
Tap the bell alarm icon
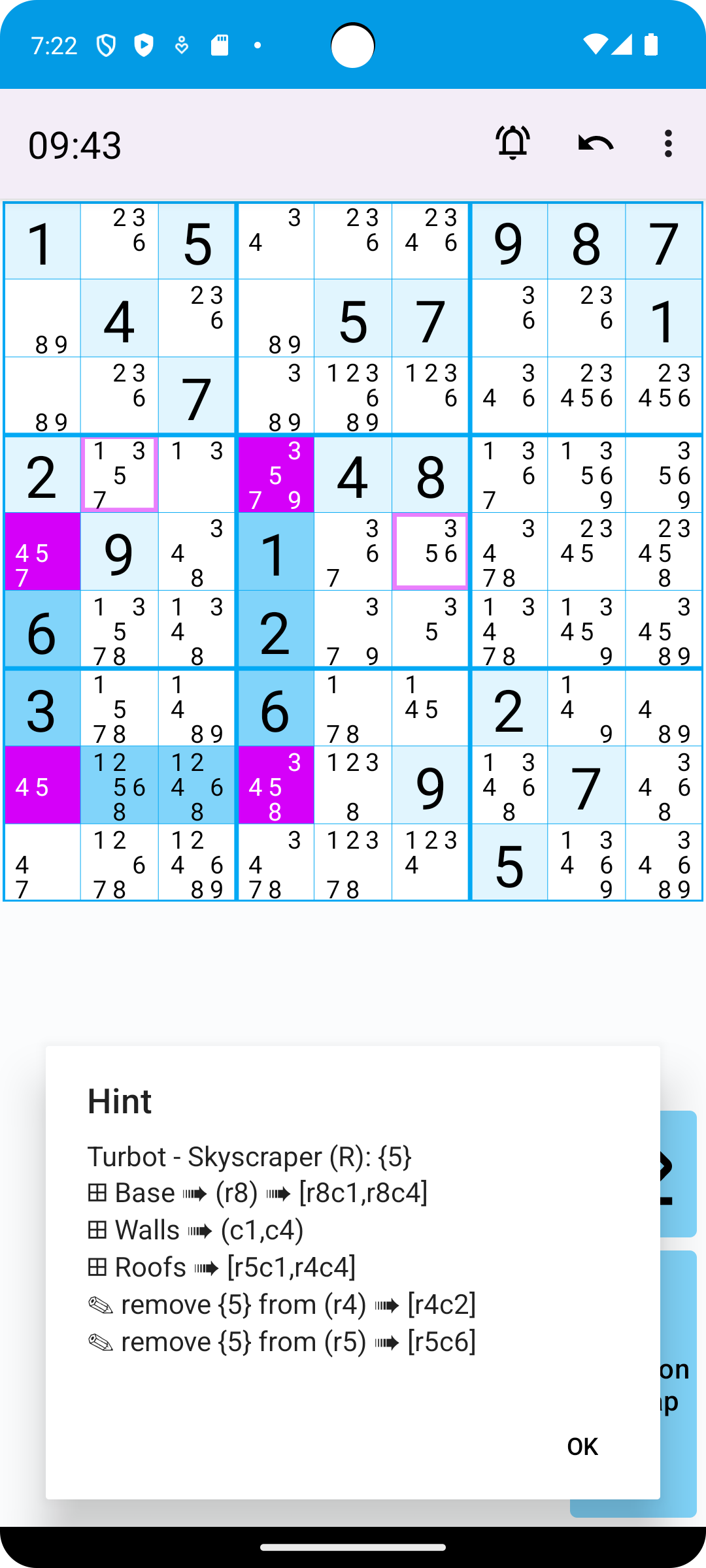pos(513,143)
